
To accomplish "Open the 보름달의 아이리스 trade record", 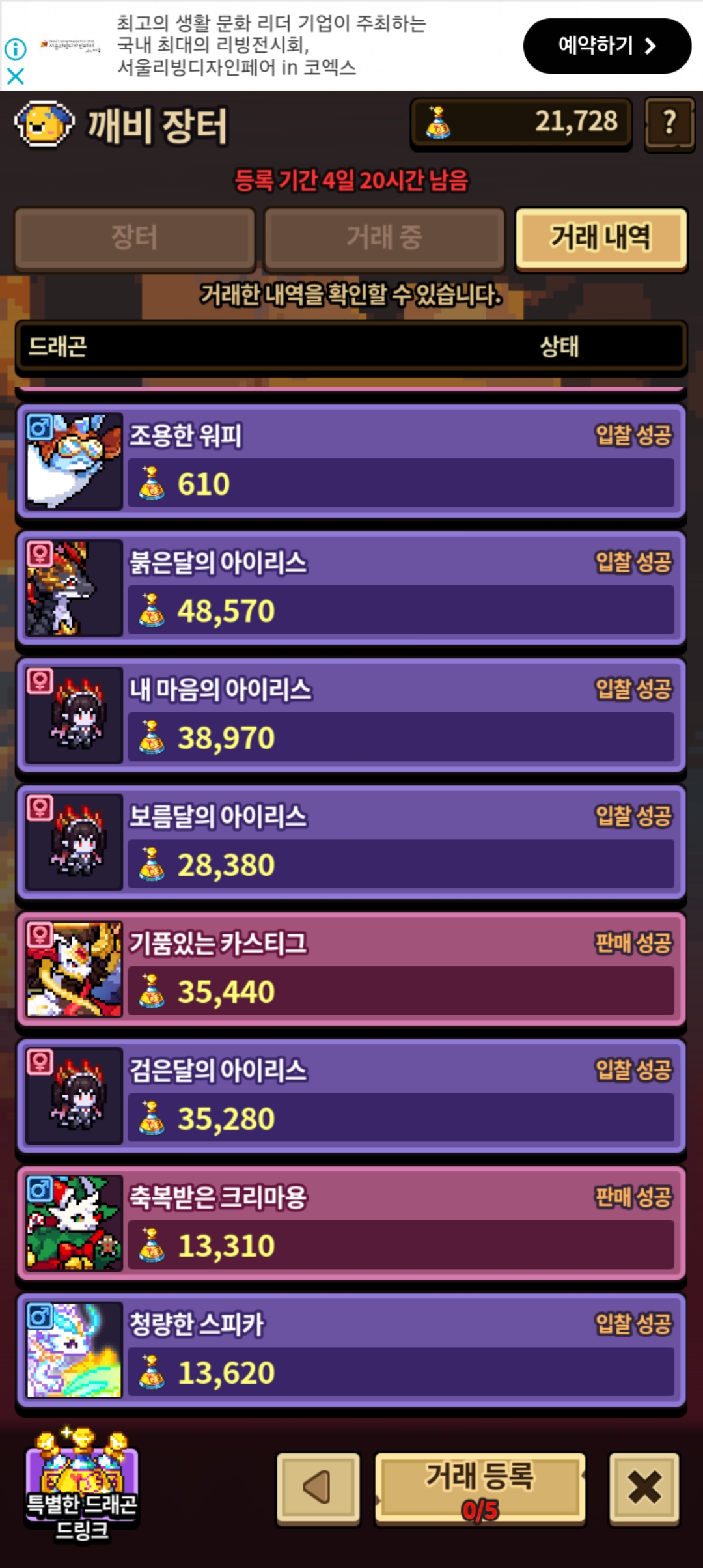I will (351, 842).
